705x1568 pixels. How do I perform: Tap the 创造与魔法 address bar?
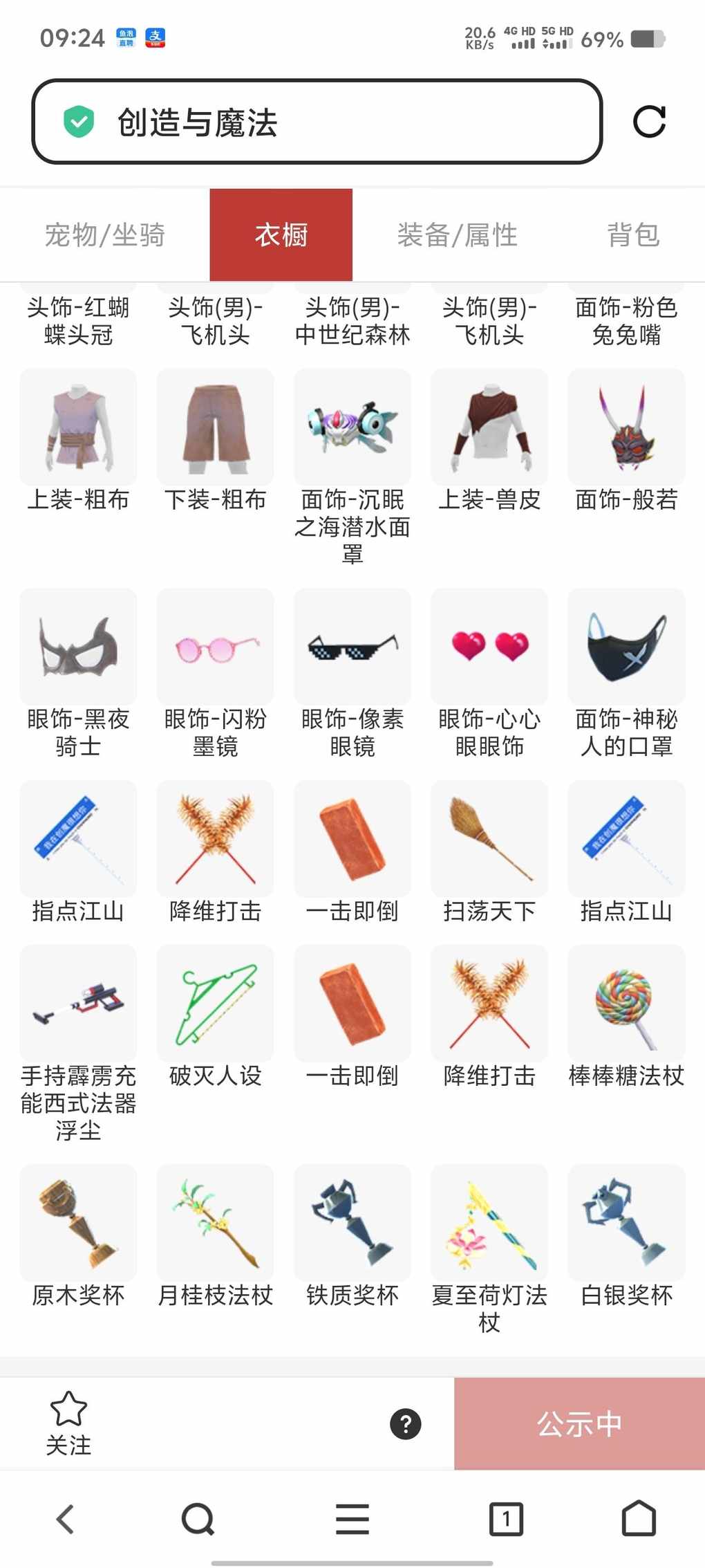[317, 122]
